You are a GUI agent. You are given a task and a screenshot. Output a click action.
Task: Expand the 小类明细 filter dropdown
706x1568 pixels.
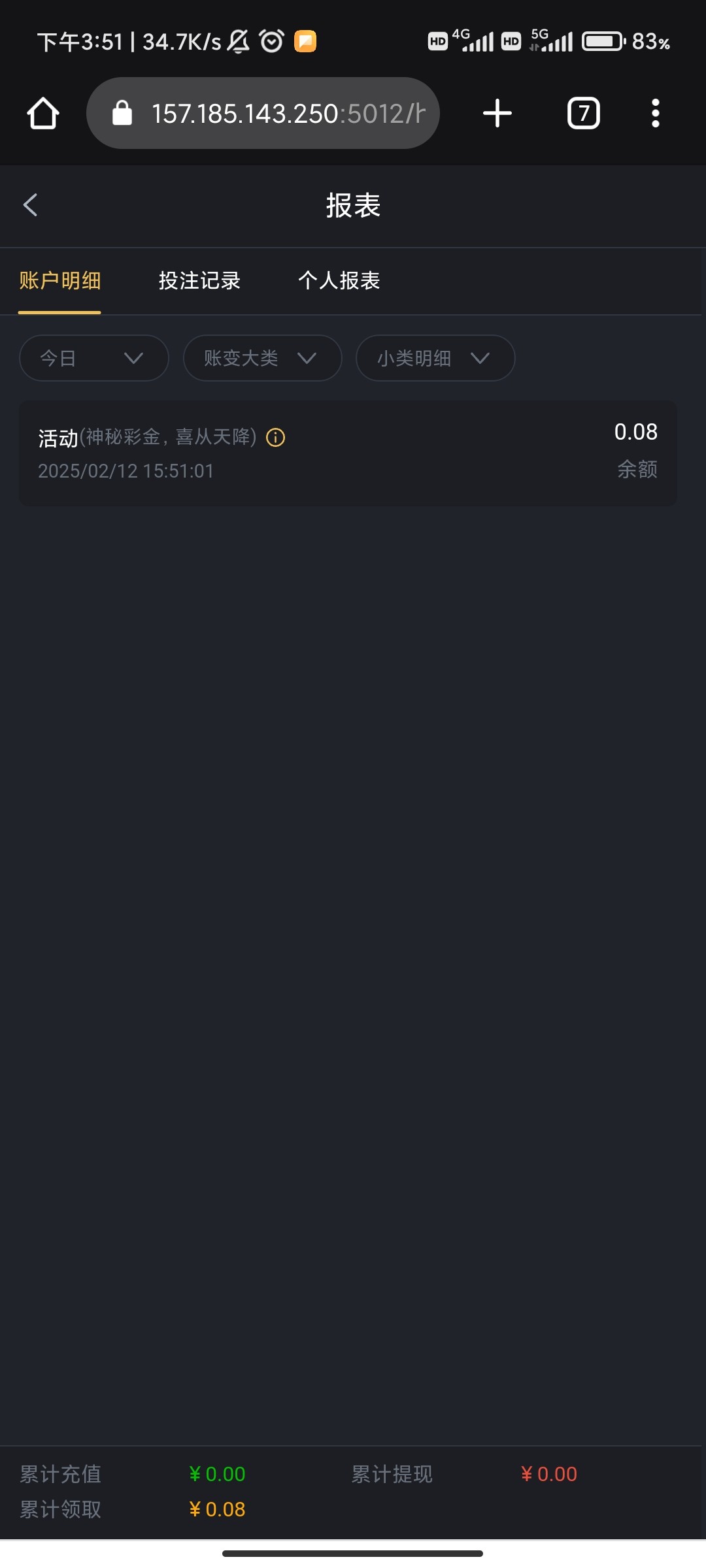[435, 358]
